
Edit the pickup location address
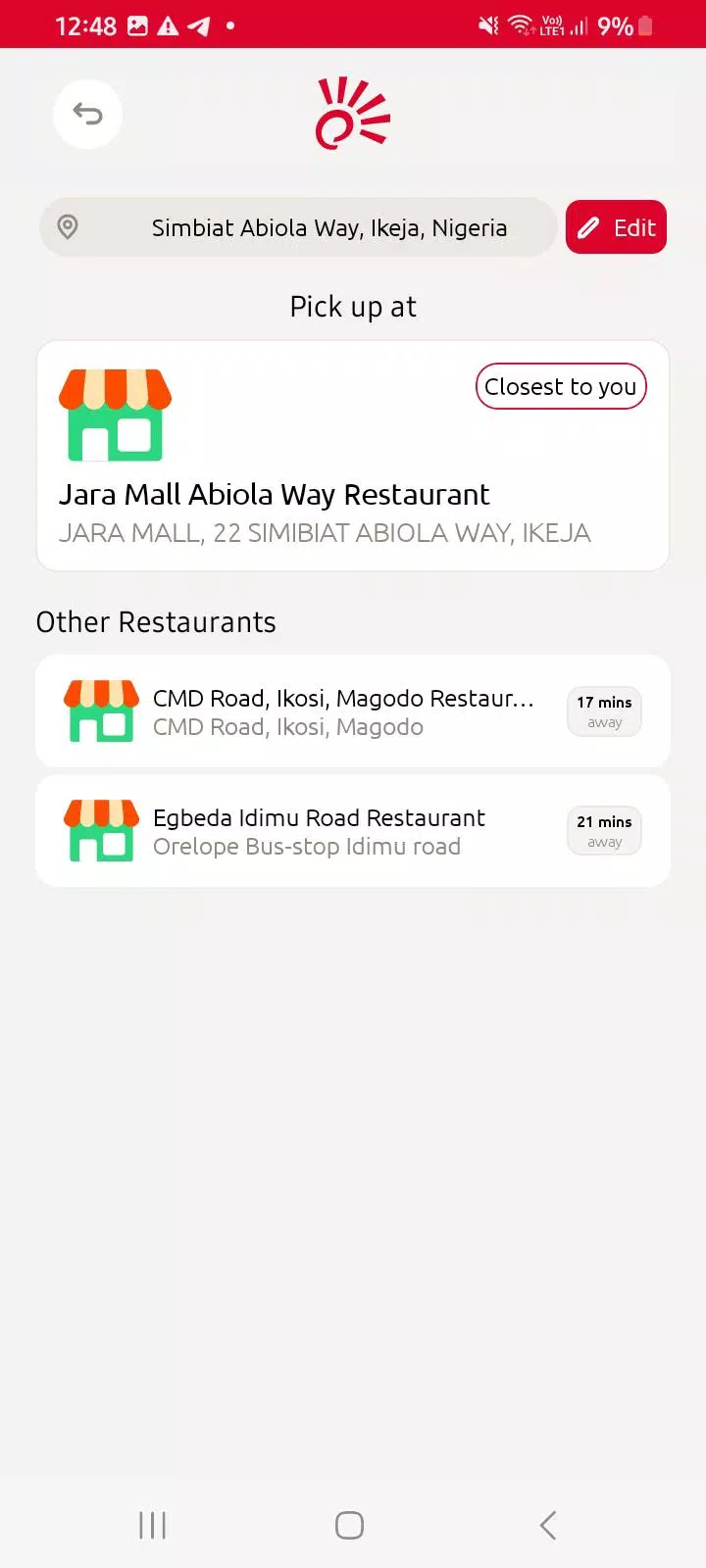(x=616, y=227)
